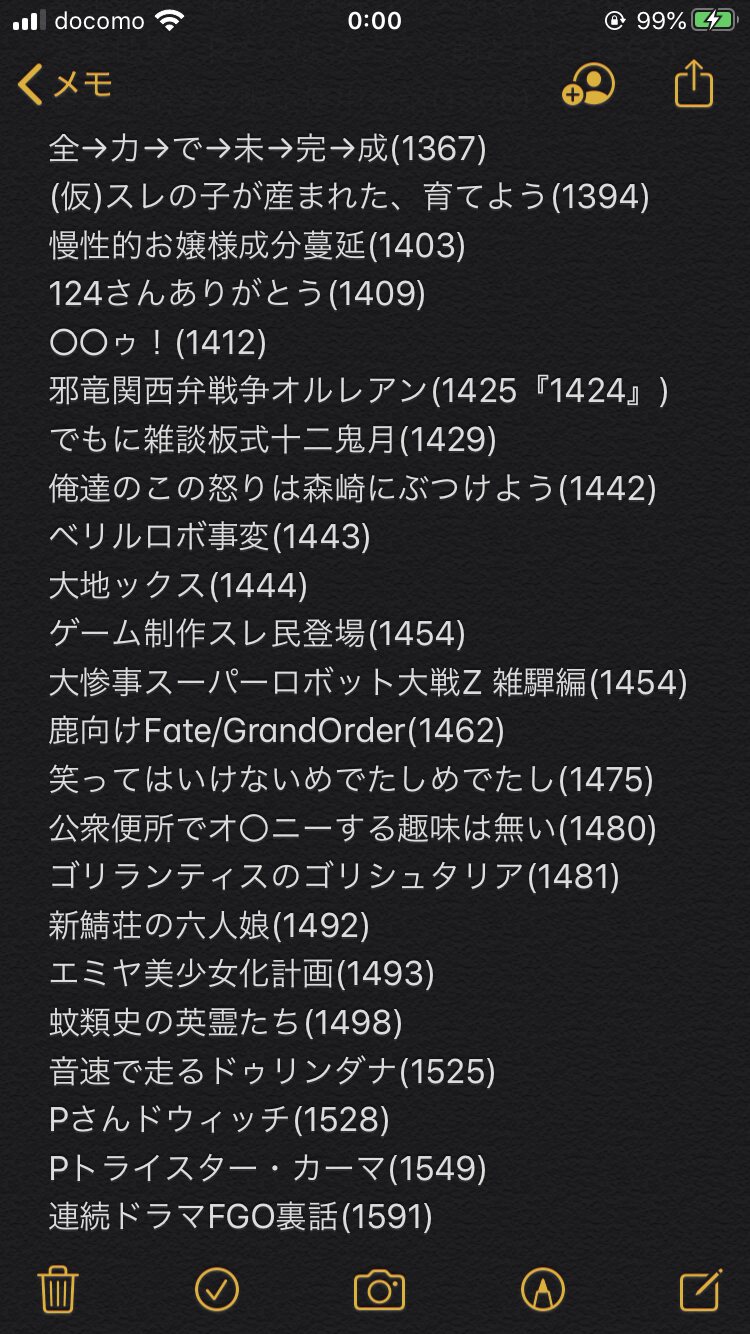The height and width of the screenshot is (1334, 750).
Task: Insert a checklist
Action: pos(217,1290)
